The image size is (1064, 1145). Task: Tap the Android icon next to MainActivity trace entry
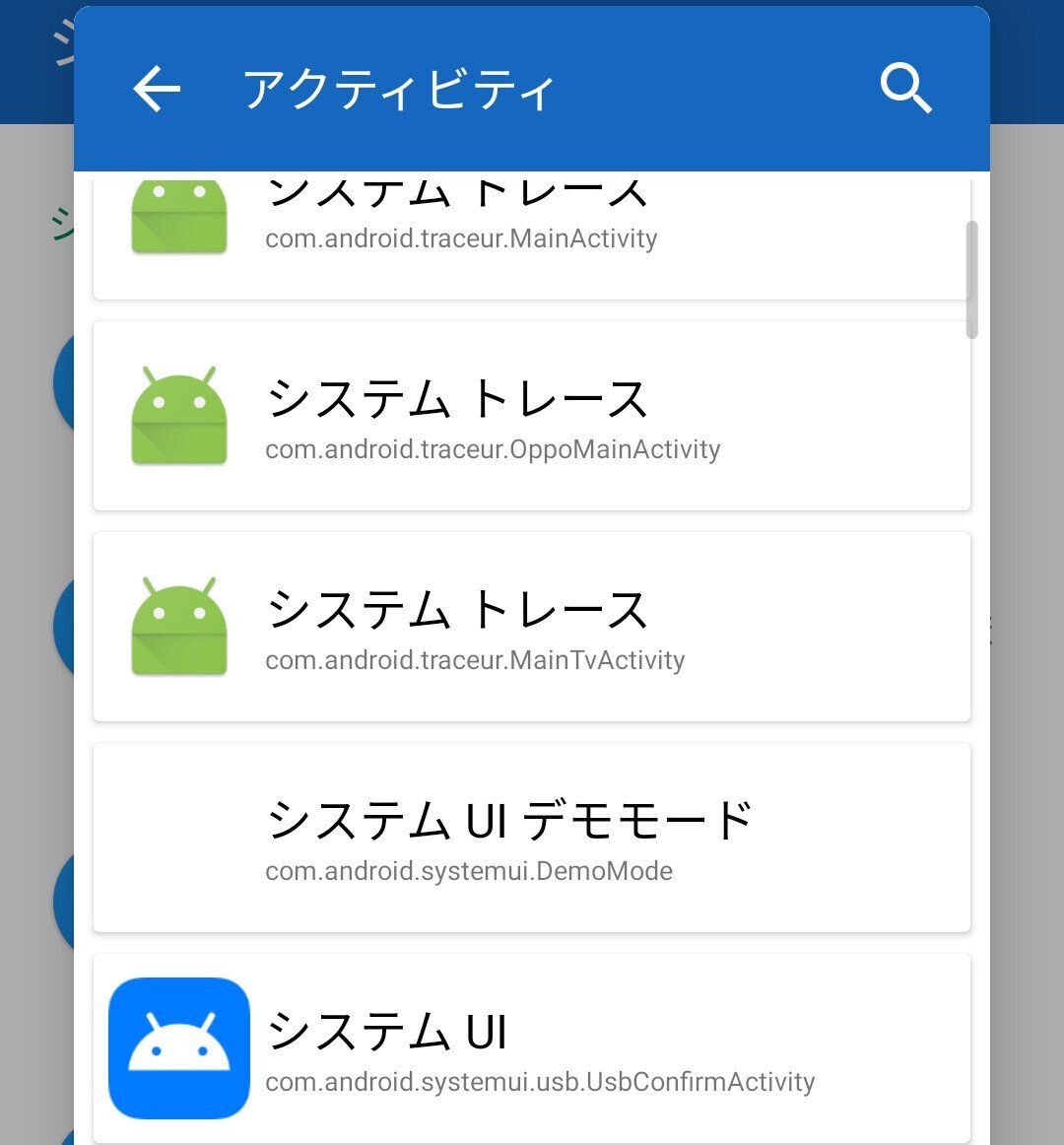tap(178, 215)
